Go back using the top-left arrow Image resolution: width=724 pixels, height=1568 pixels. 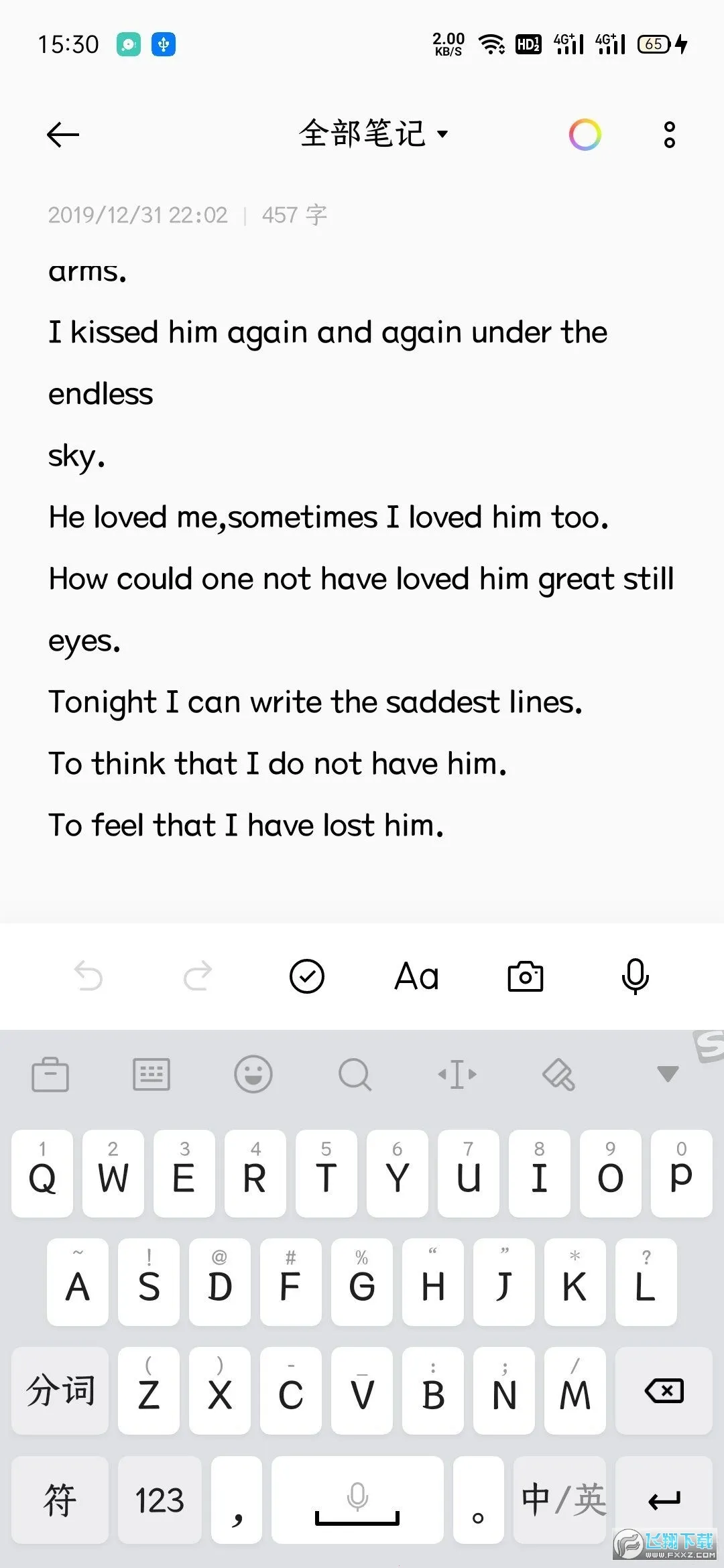63,135
